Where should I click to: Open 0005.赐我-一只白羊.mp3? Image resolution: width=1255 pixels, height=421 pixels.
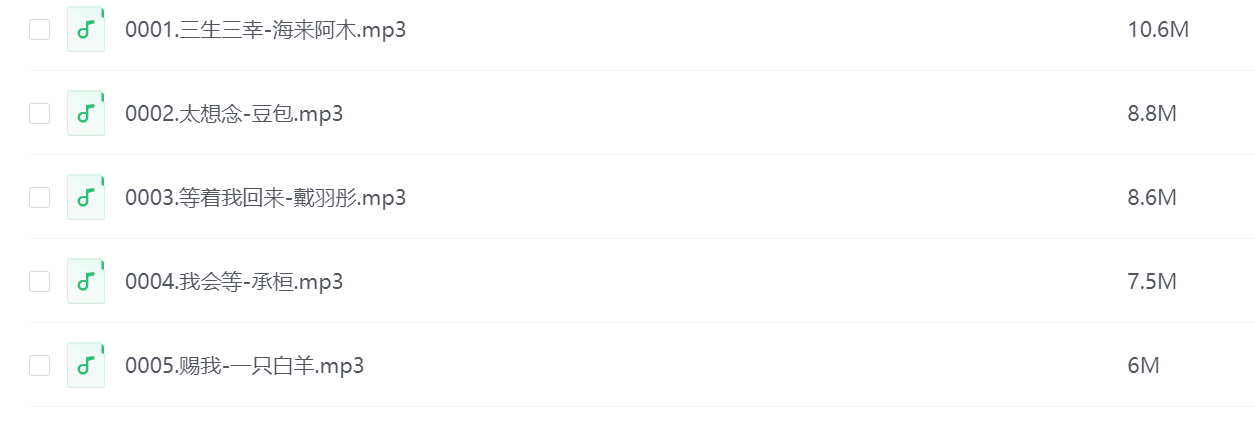tap(244, 366)
